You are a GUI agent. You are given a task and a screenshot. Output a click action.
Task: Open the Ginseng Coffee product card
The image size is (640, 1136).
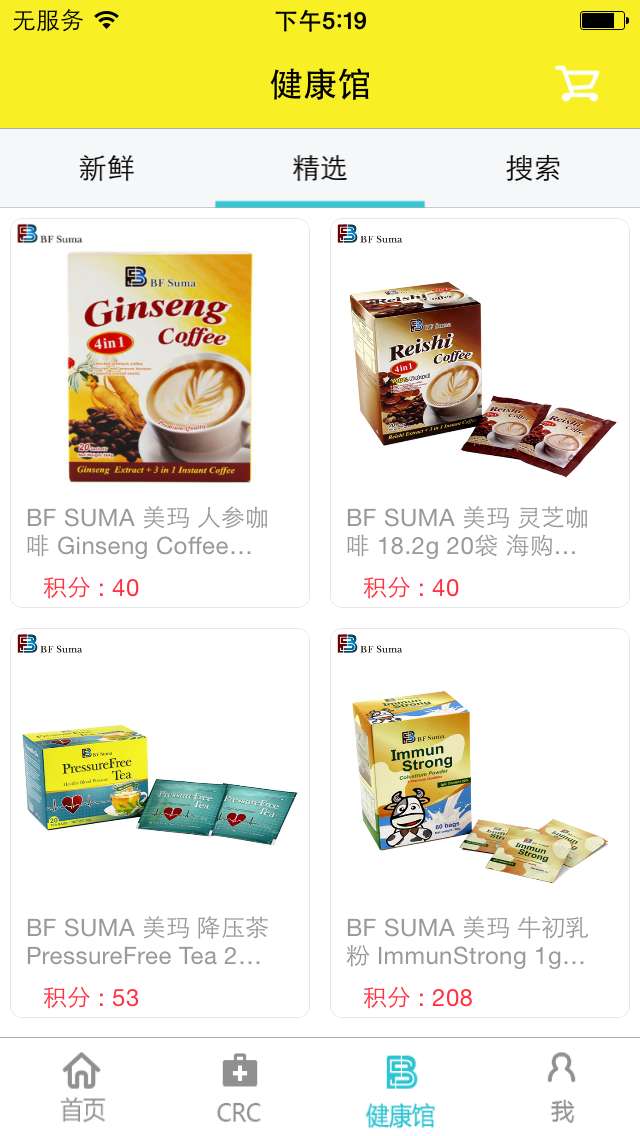point(160,412)
